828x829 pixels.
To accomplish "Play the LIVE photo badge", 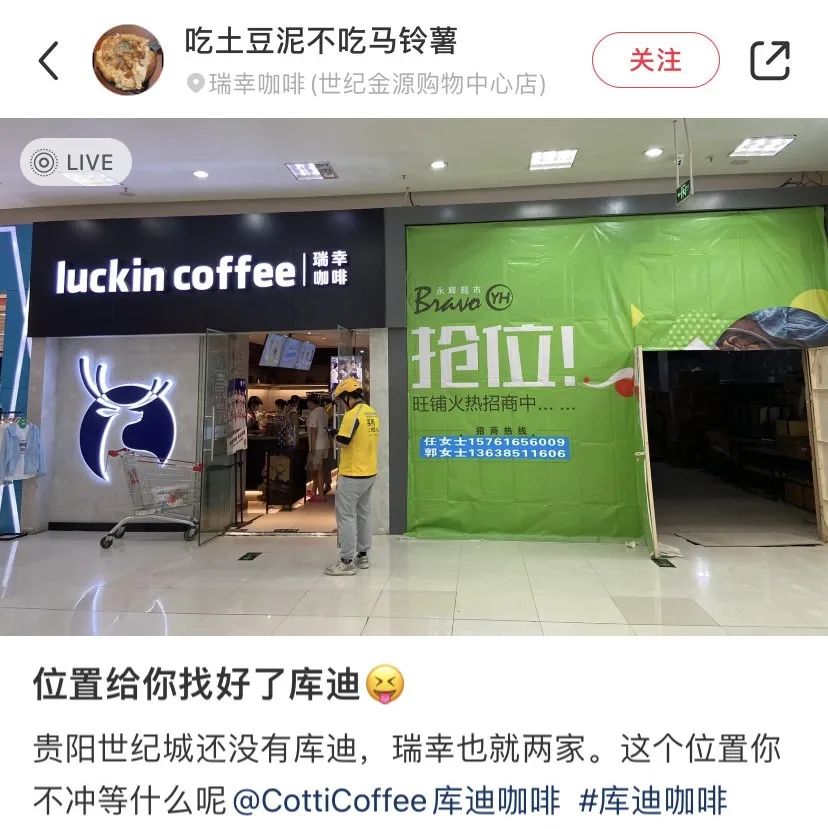I will [74, 162].
